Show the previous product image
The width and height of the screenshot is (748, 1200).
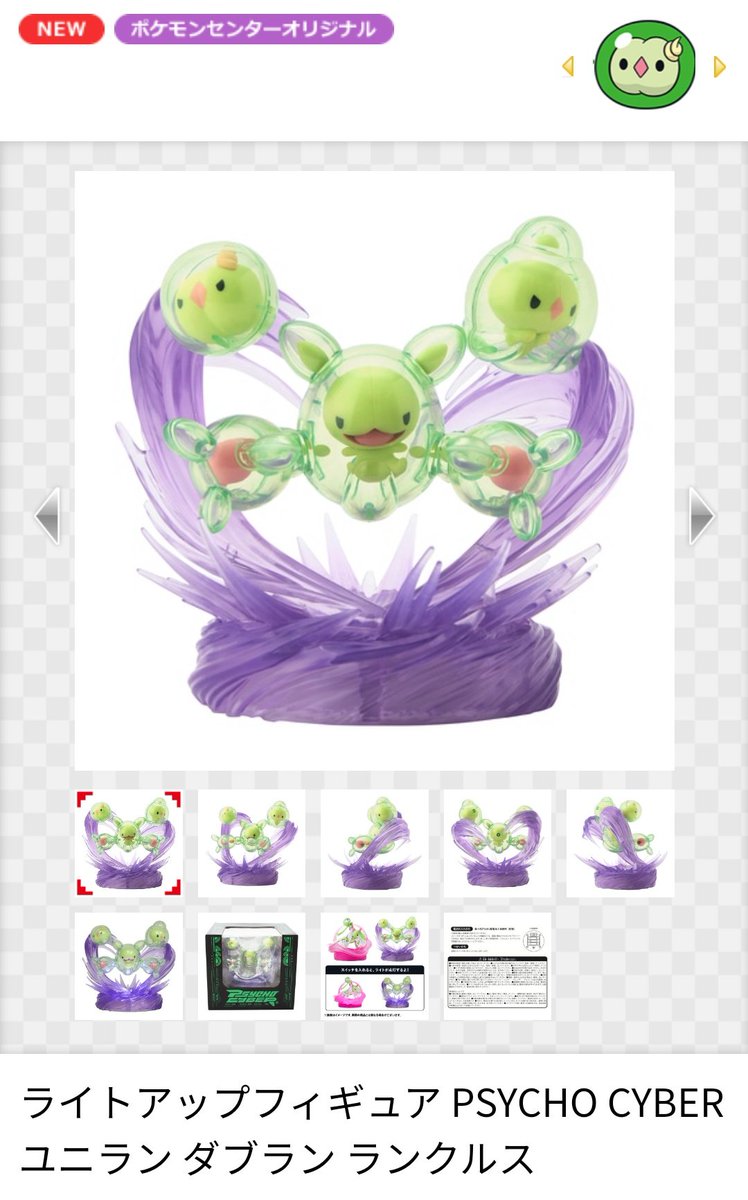[47, 516]
